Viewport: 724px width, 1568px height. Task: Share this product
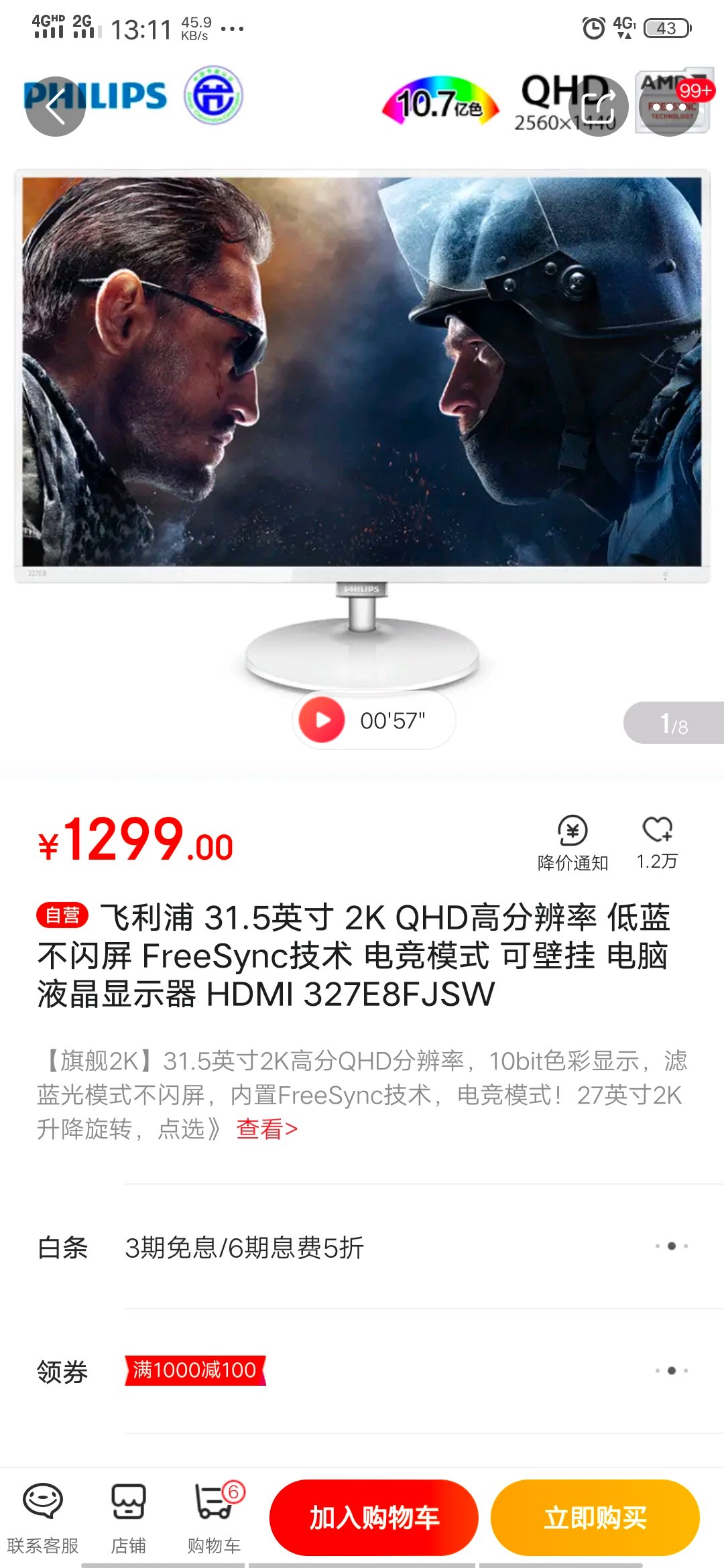tap(598, 107)
